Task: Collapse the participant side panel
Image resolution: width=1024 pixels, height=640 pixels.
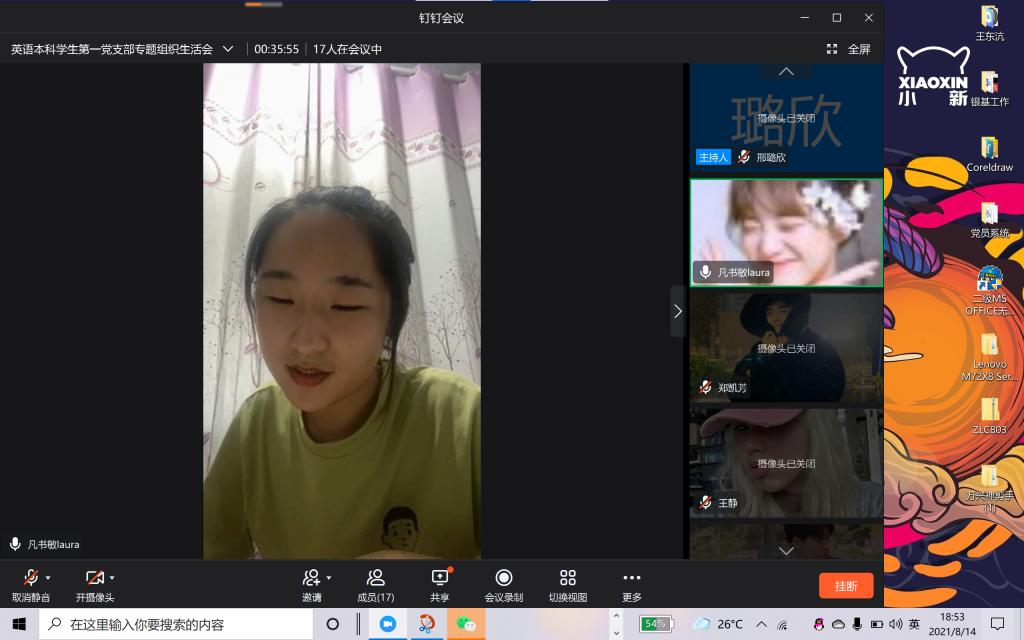Action: [678, 311]
